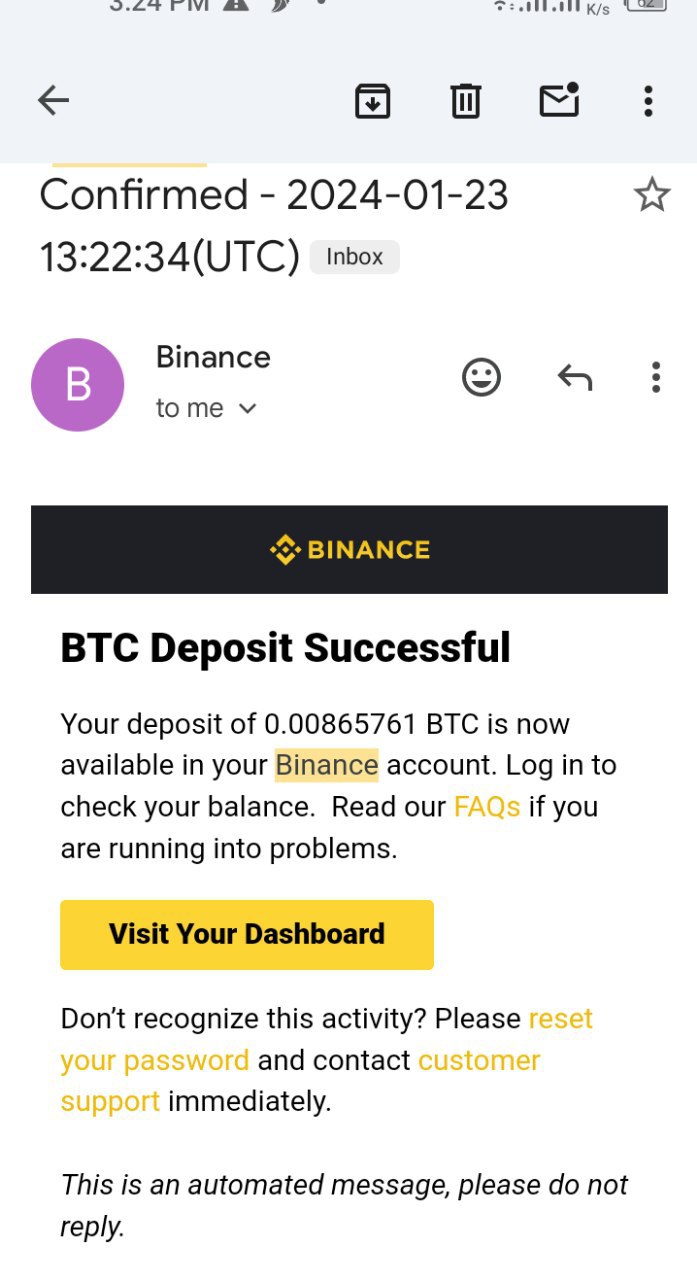Tap the Inbox label chip

point(354,257)
